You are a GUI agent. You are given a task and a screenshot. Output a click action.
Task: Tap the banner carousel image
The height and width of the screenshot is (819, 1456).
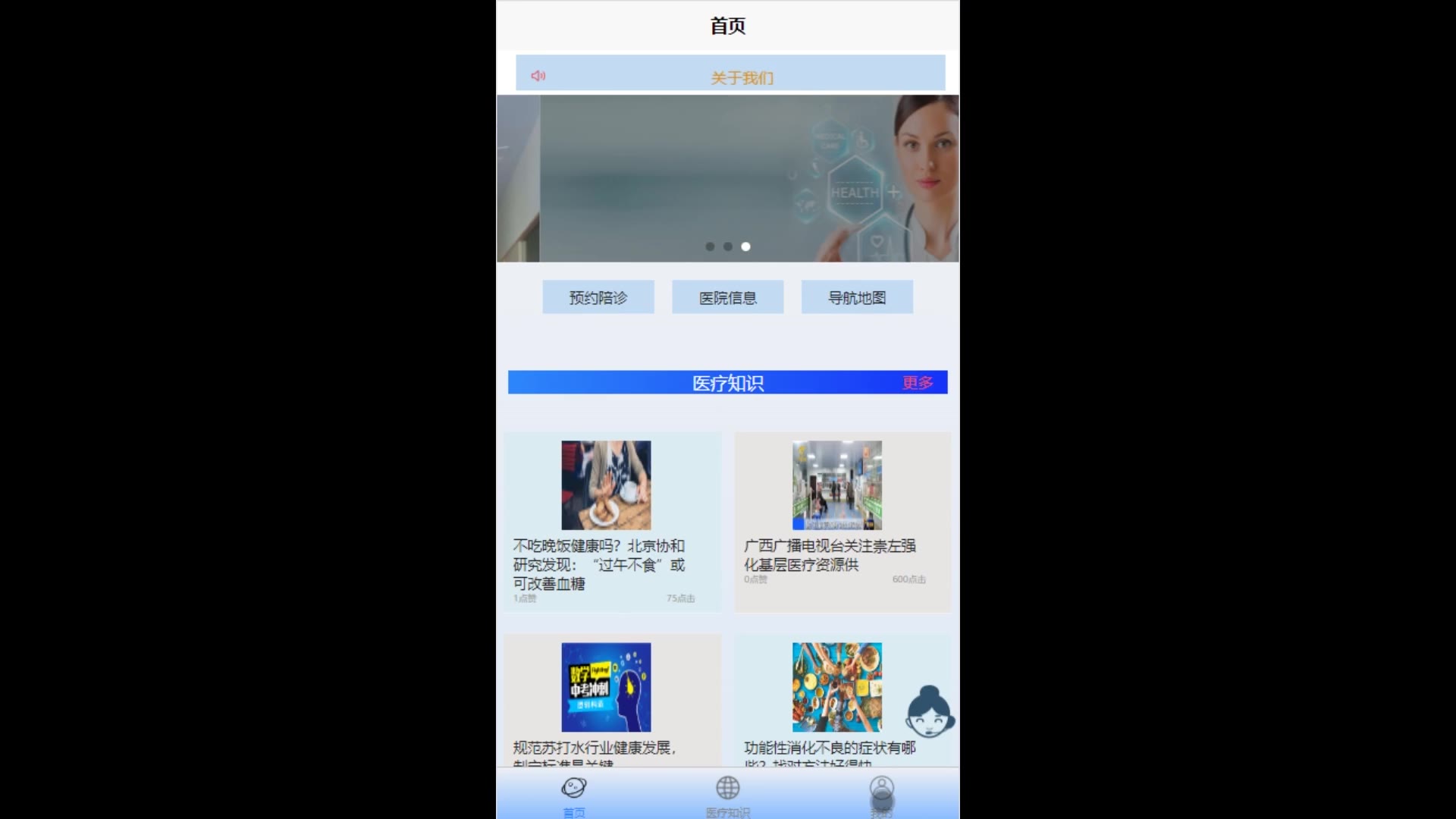727,178
